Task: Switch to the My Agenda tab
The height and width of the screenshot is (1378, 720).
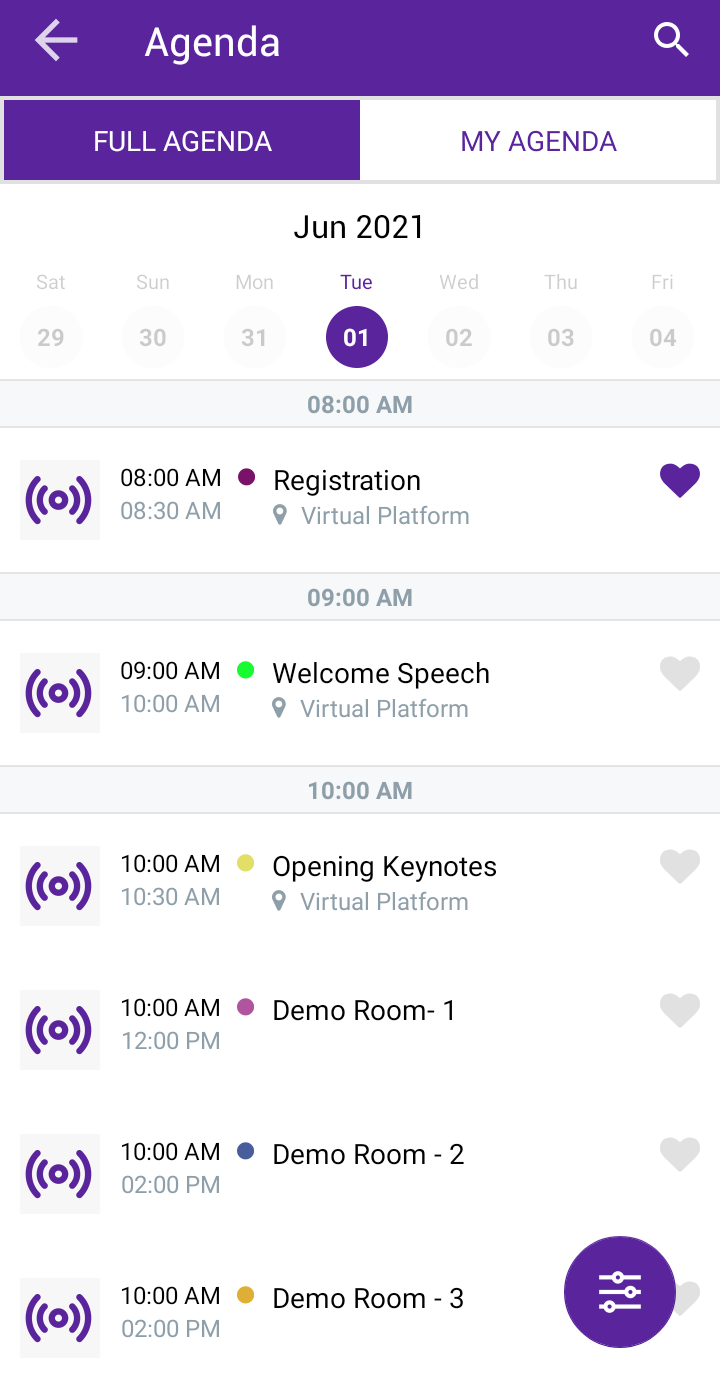Action: (538, 141)
